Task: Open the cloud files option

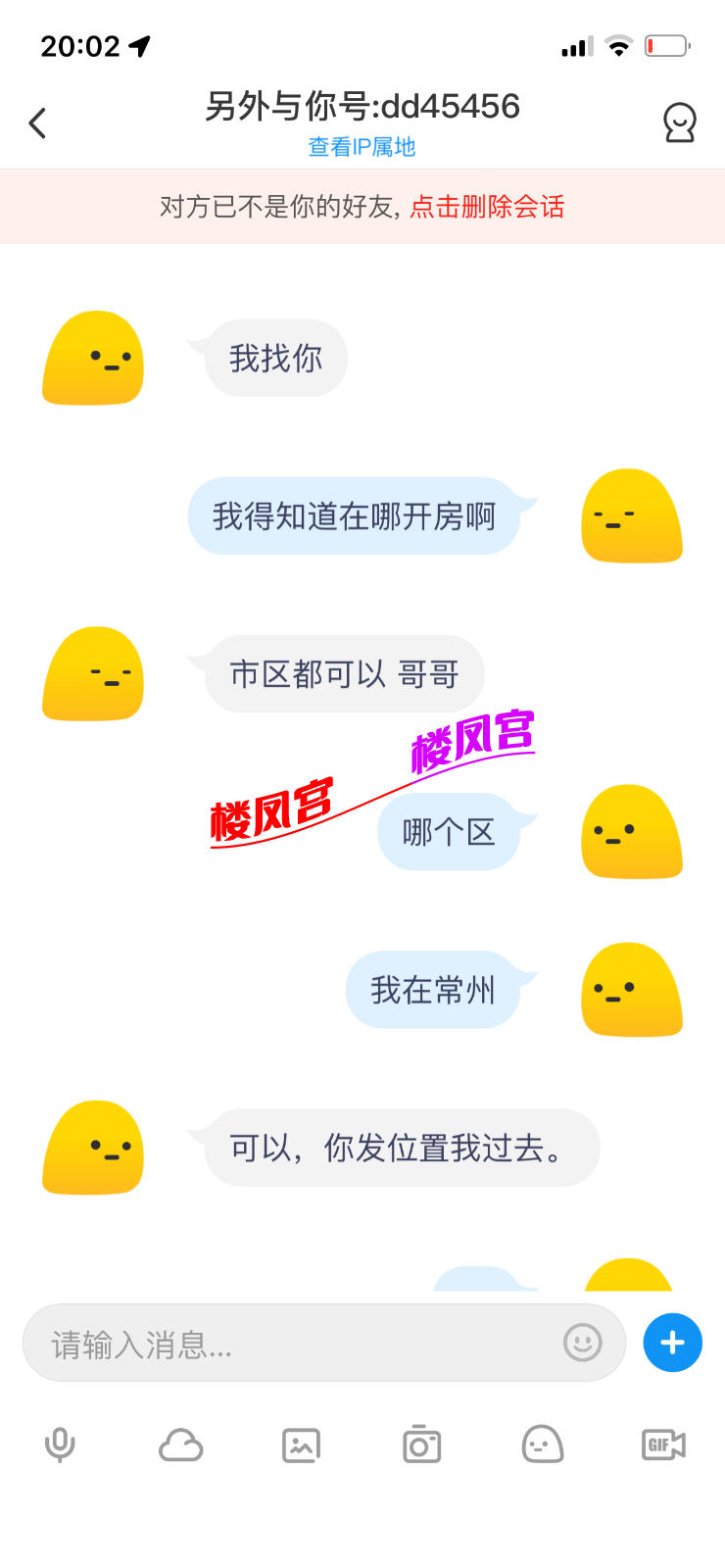Action: (x=180, y=1445)
